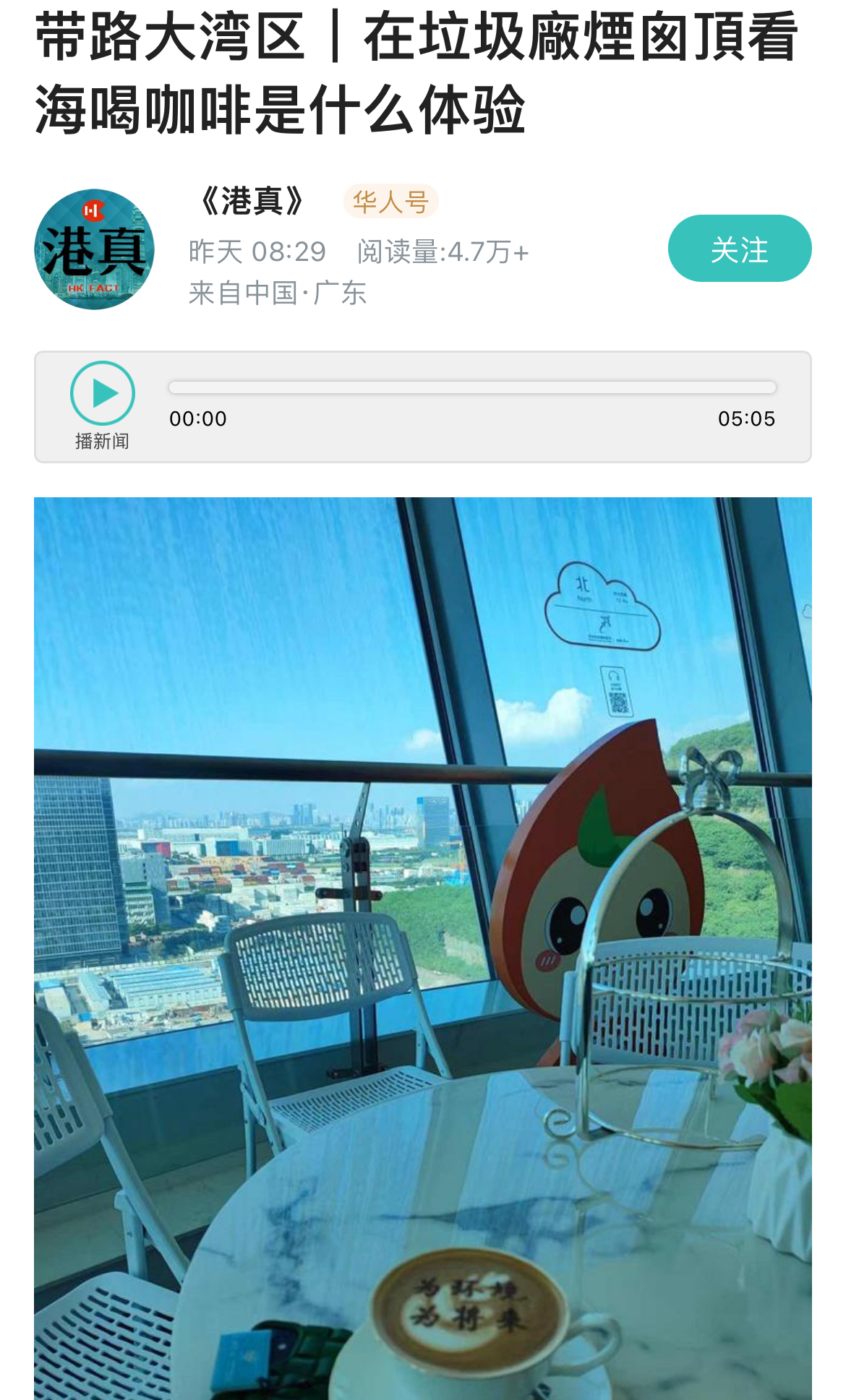Open the 《港真》 author name

click(x=252, y=201)
